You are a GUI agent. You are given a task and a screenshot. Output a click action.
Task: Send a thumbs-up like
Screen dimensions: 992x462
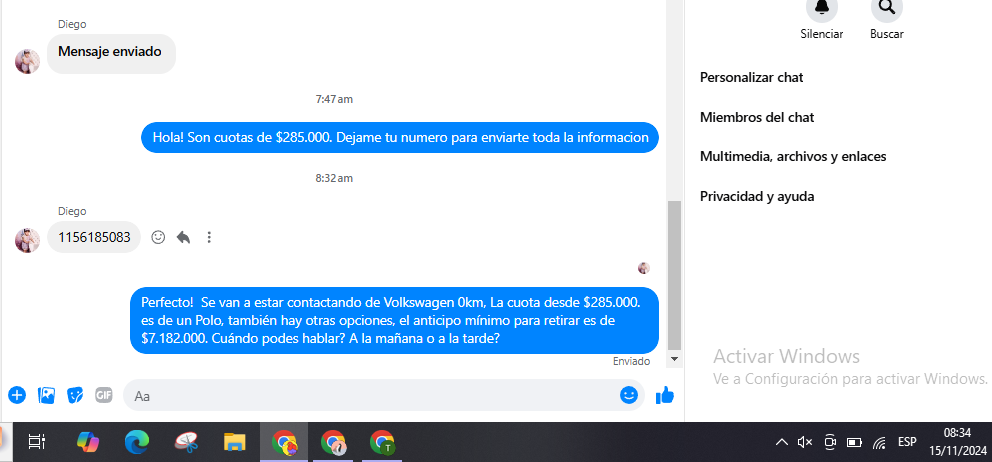(x=665, y=395)
